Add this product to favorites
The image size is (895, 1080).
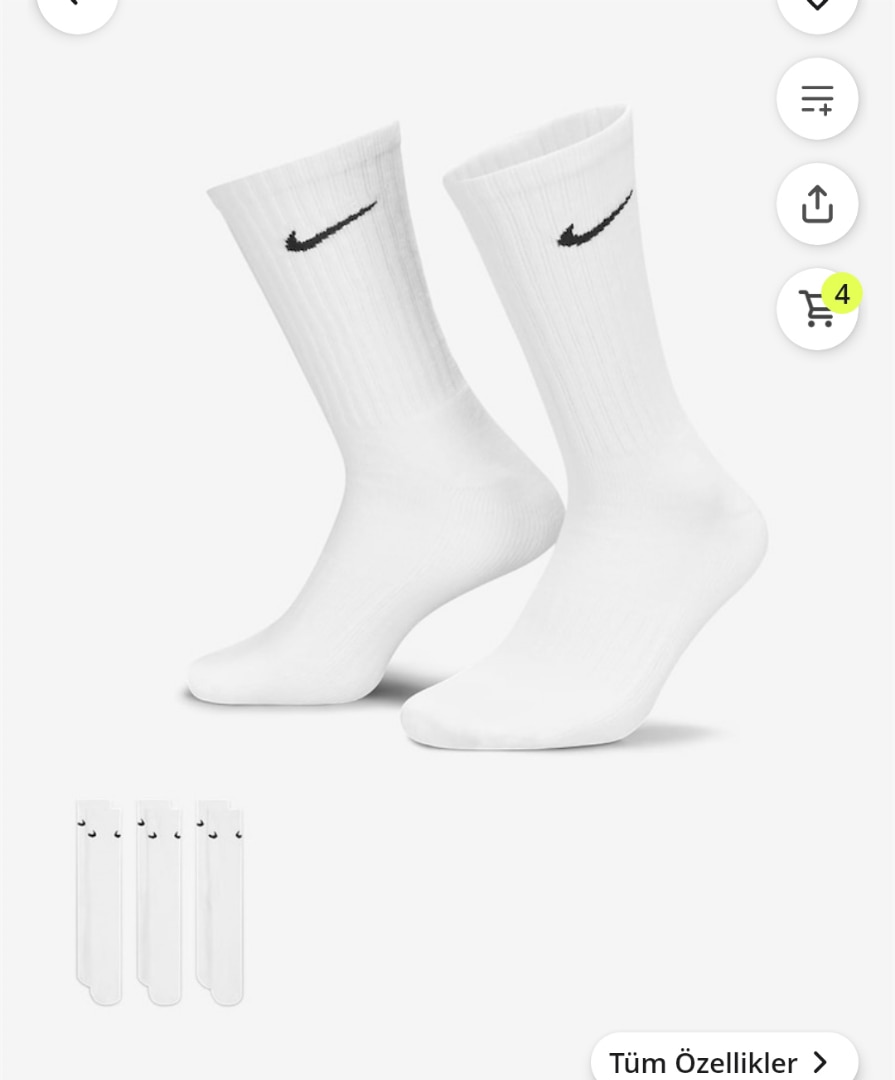tap(817, 6)
